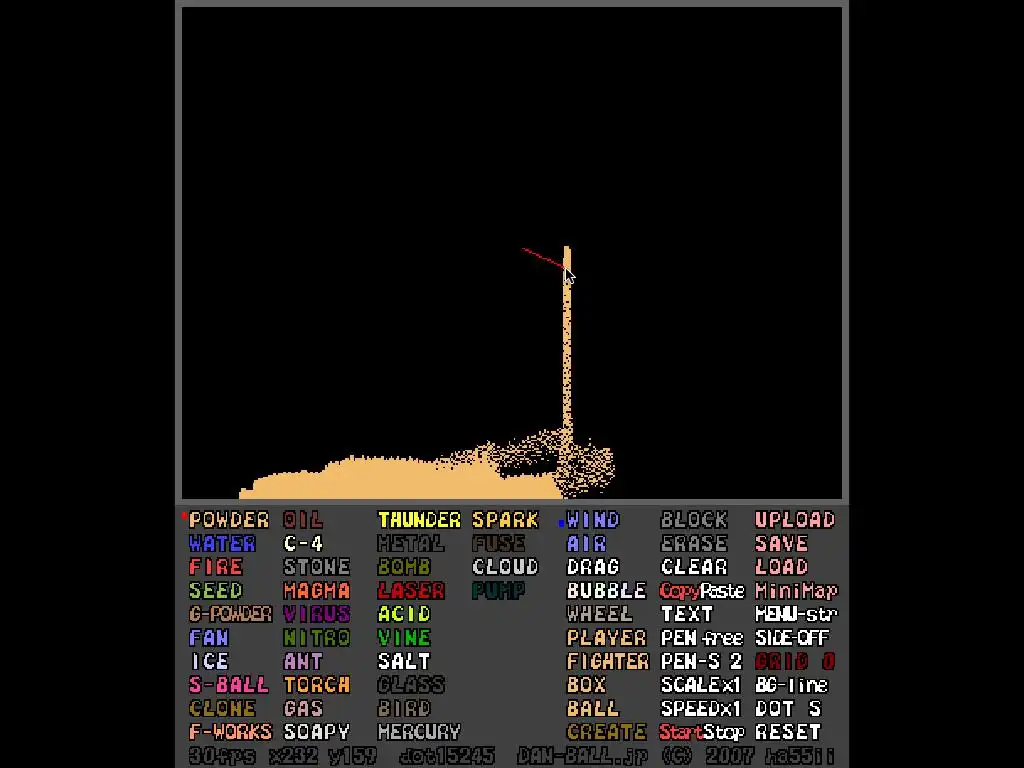
Task: Toggle the simulation with Start/Stop
Action: [701, 732]
